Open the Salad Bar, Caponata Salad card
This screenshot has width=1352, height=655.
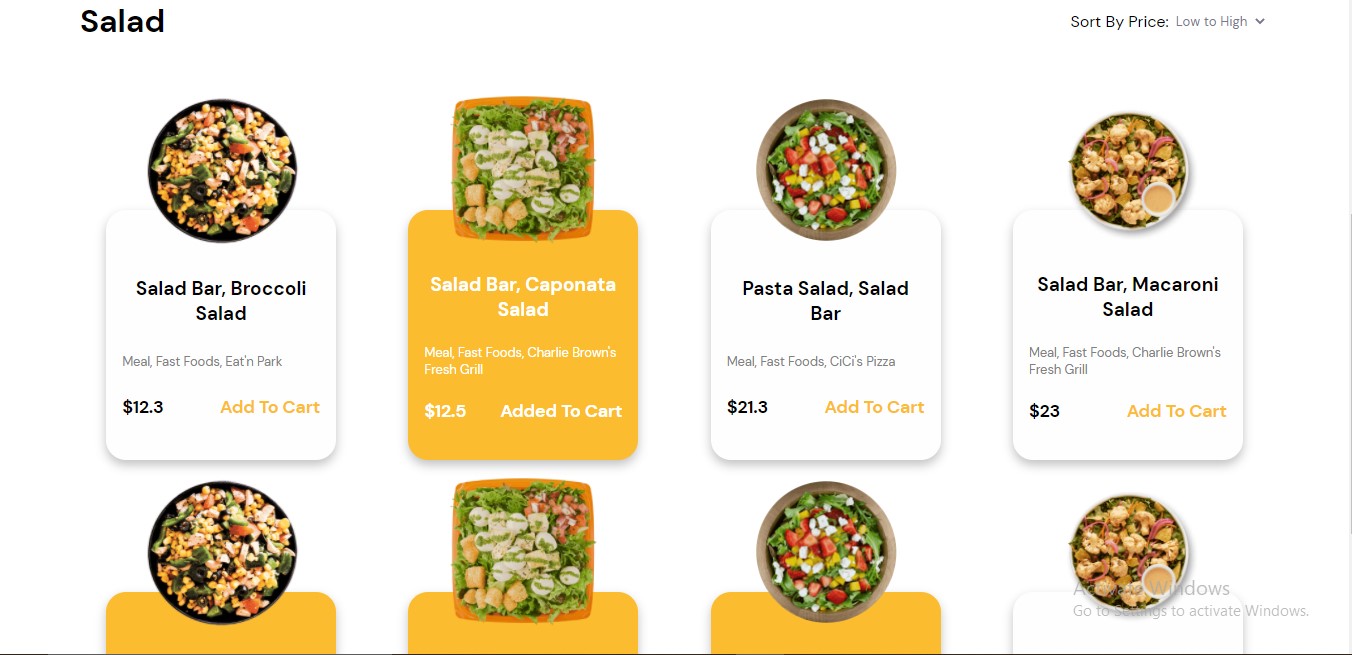(x=523, y=297)
